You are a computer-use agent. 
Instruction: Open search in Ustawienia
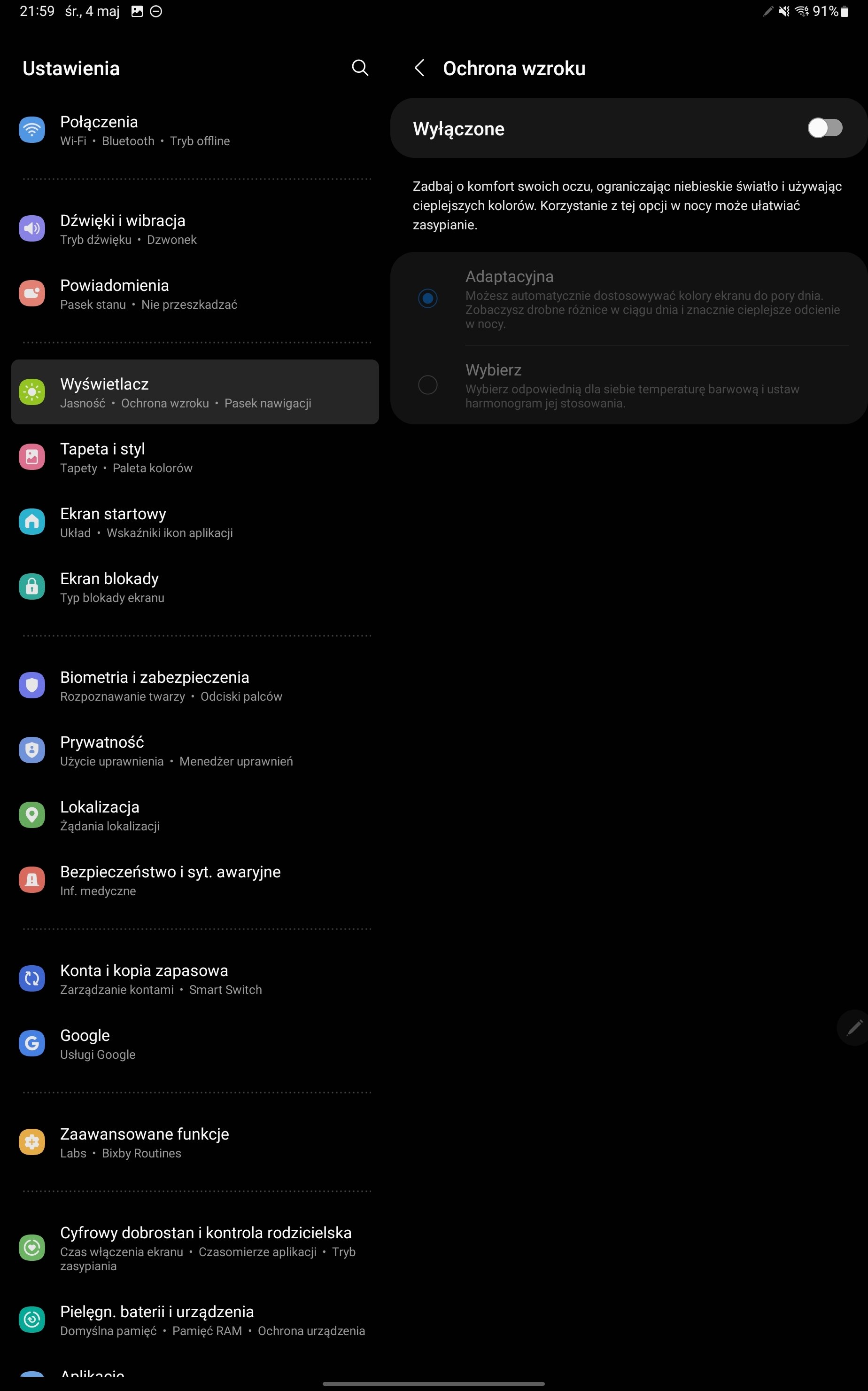[359, 68]
